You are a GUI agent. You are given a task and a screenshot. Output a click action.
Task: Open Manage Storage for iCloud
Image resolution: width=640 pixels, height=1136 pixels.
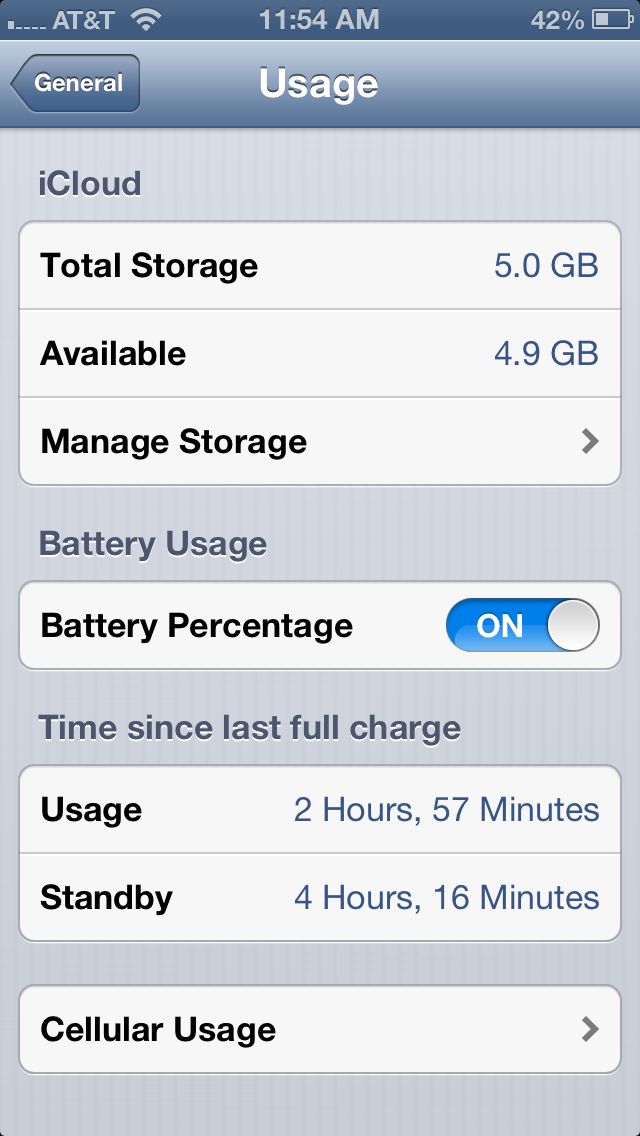pyautogui.click(x=320, y=441)
